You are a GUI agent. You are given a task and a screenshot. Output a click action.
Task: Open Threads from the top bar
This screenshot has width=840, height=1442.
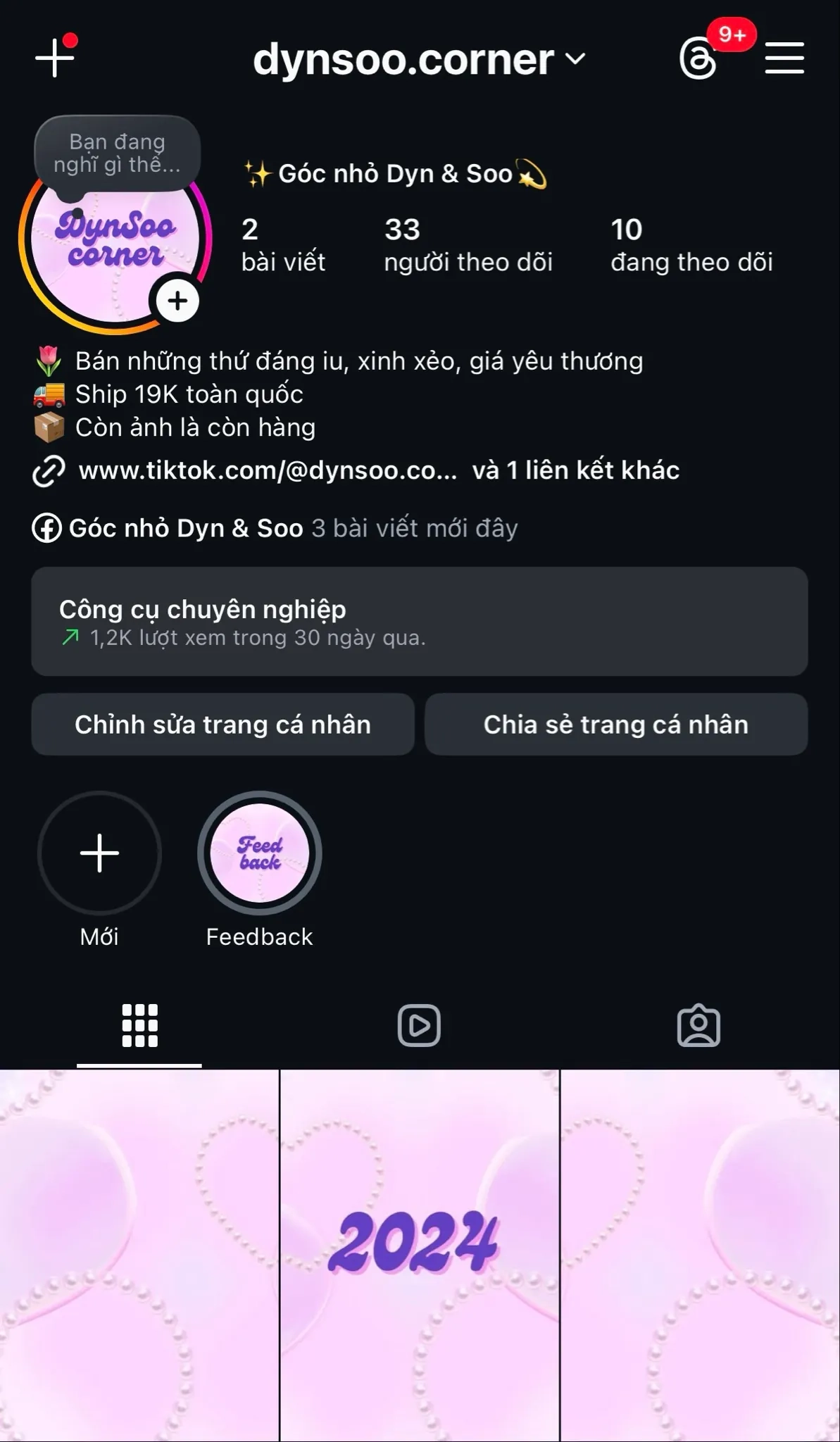(x=698, y=58)
